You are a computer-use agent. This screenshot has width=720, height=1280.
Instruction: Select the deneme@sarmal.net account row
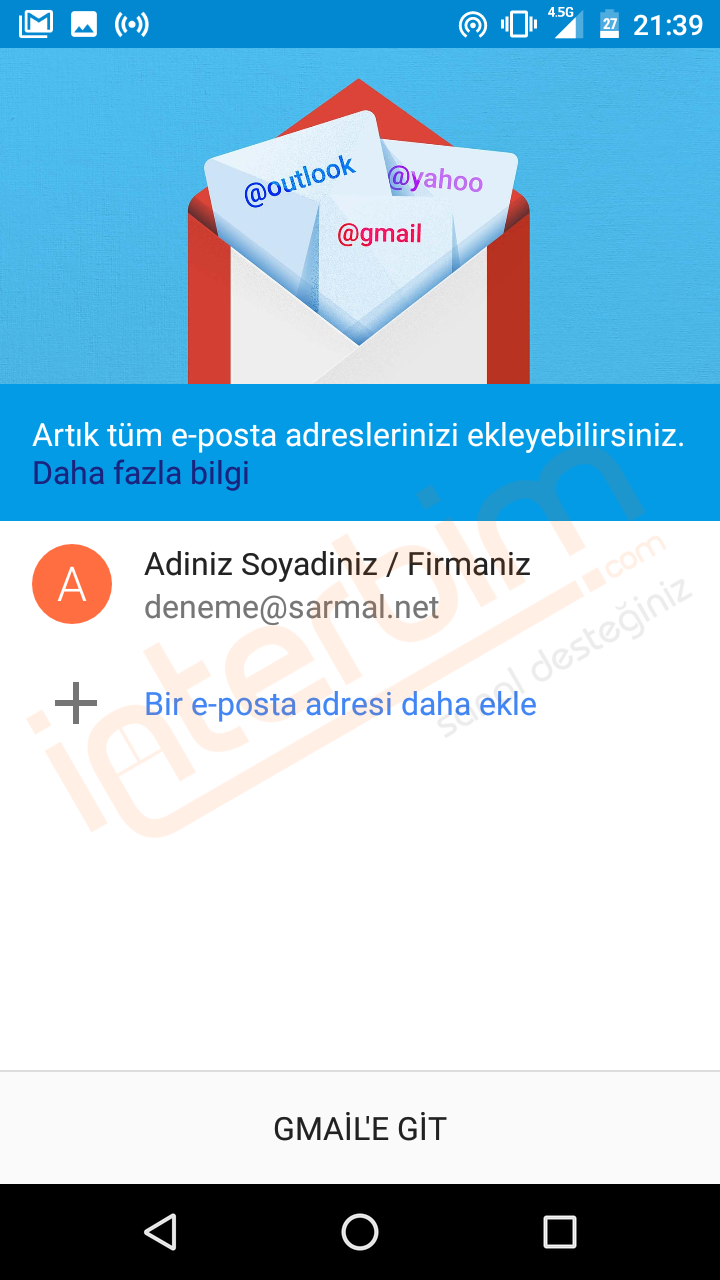click(x=360, y=584)
